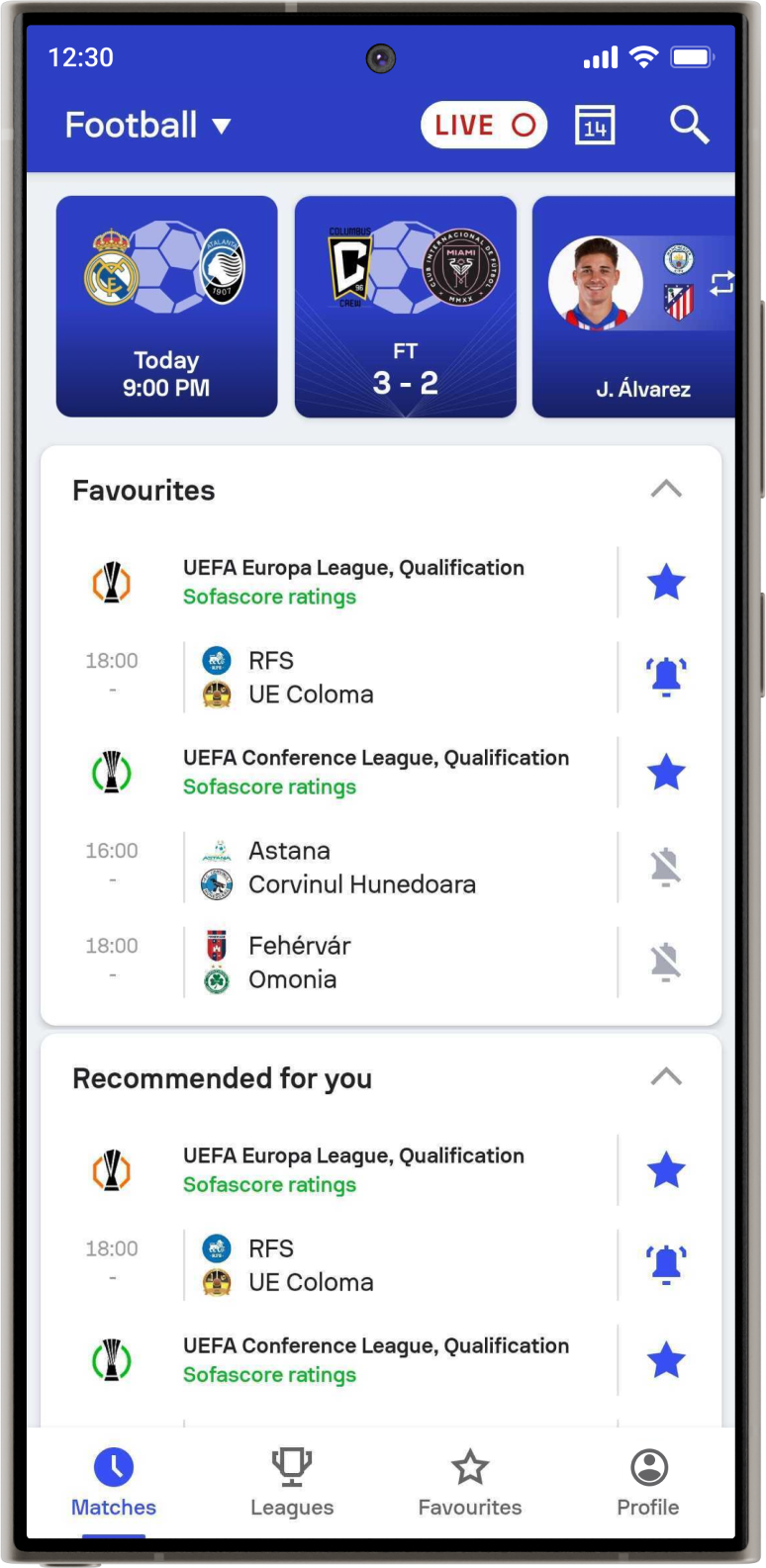Open UEFA Europa League Qualification under Recommended for you
Screen dimensions: 766x1568
point(352,1169)
